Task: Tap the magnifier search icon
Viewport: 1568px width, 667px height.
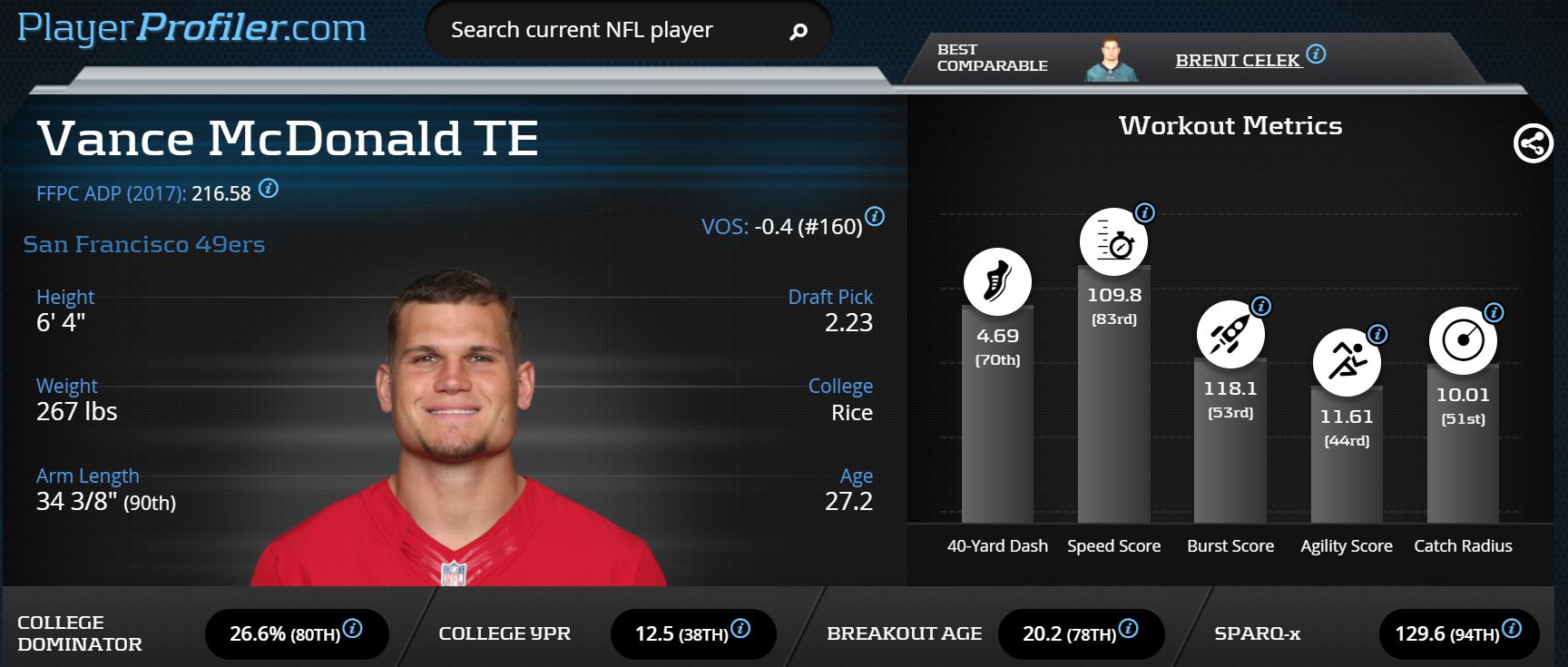Action: pos(799,32)
